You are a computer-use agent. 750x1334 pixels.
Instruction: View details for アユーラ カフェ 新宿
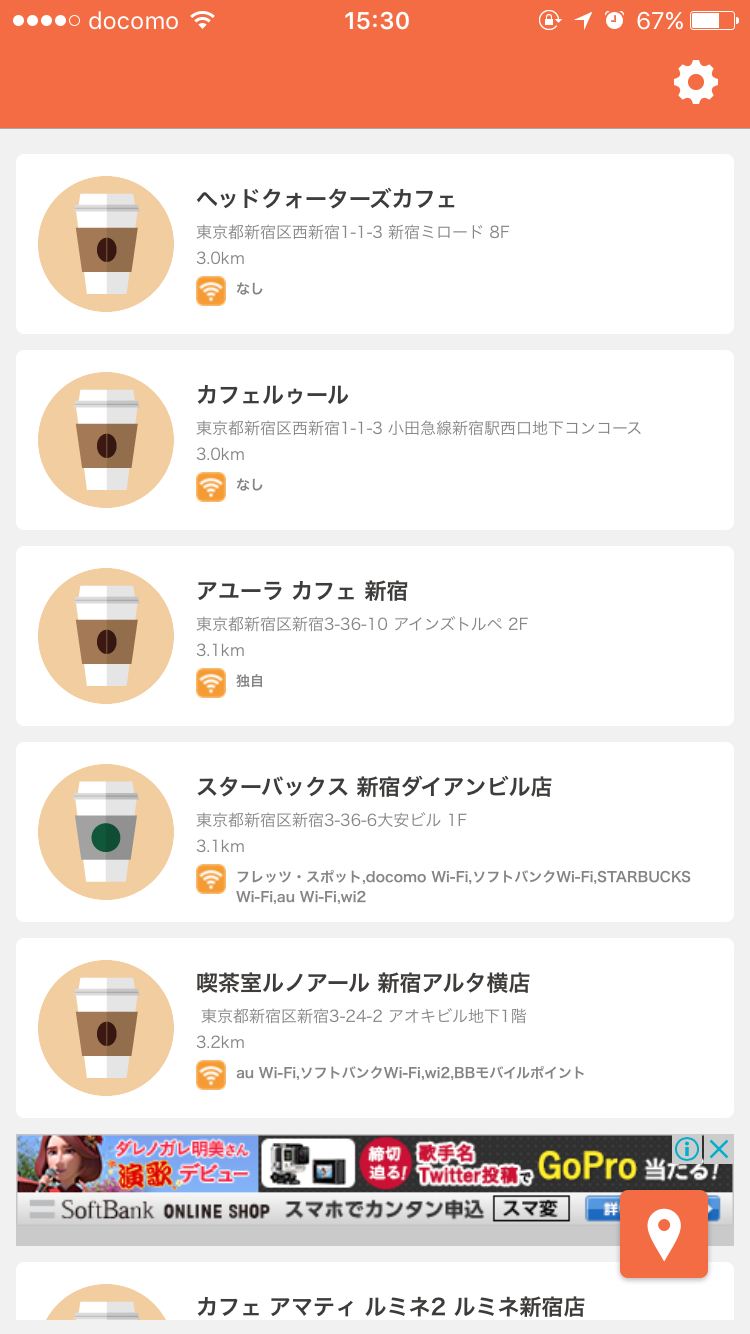[x=375, y=636]
